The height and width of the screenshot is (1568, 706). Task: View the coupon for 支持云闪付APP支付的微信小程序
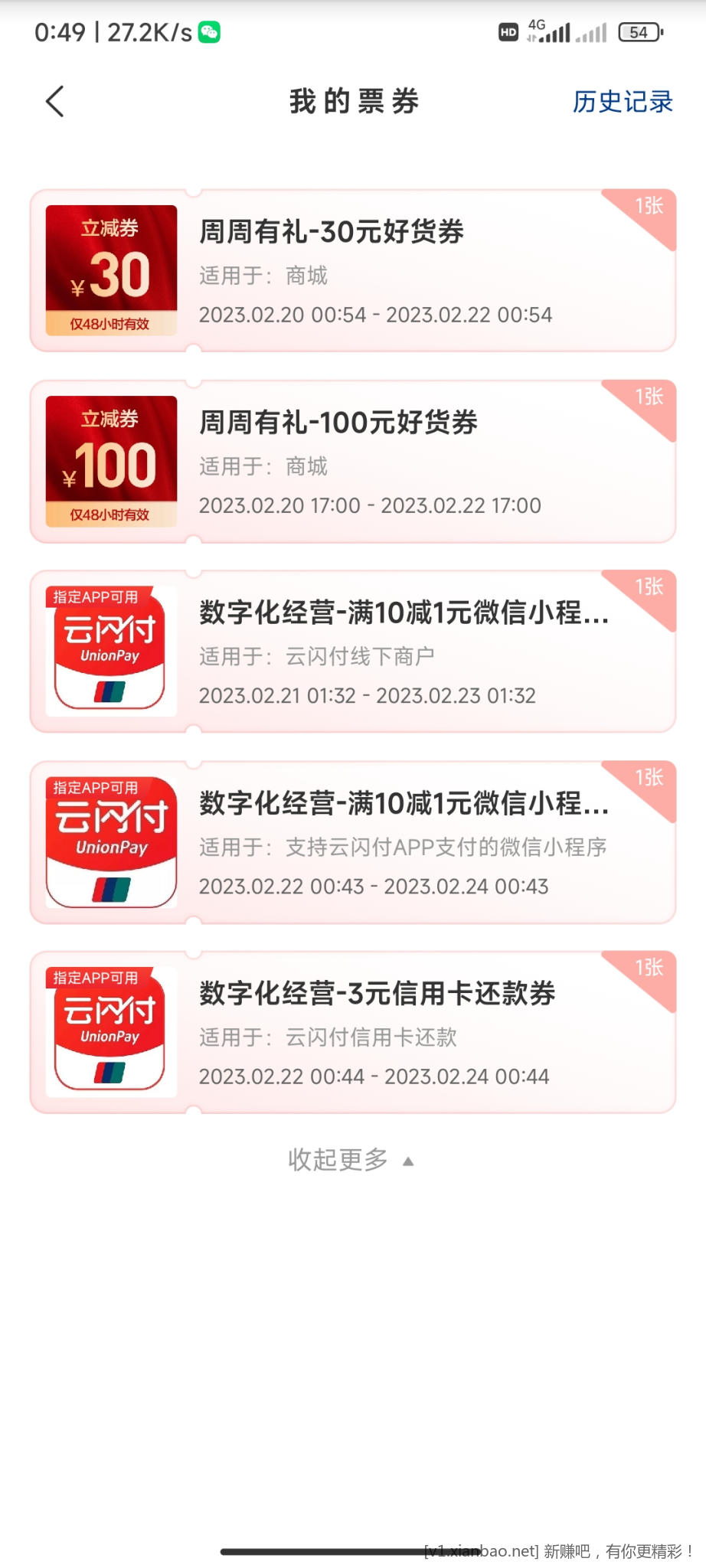pyautogui.click(x=352, y=842)
